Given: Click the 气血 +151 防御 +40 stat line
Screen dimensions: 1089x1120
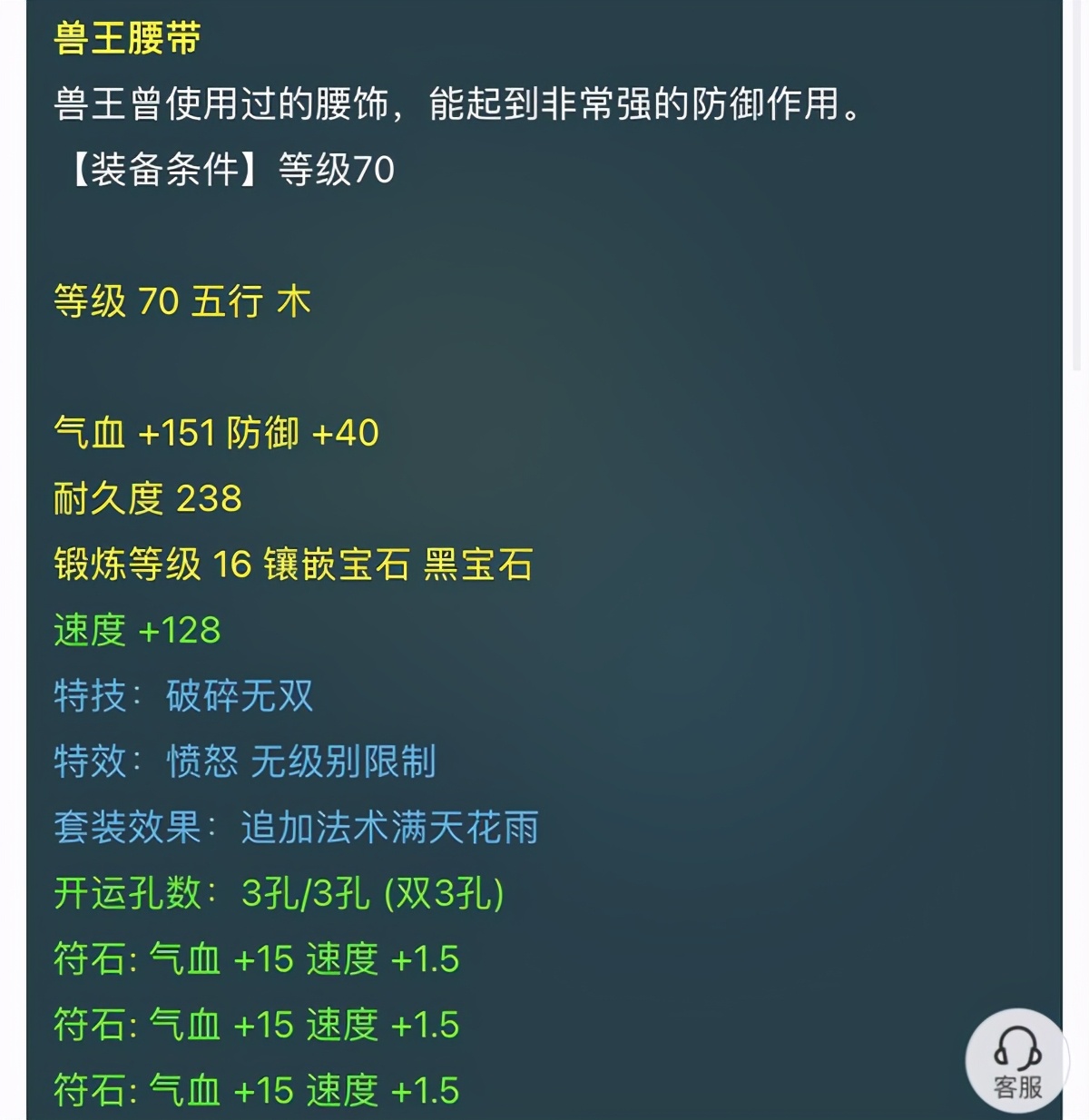Looking at the screenshot, I should pos(216,434).
